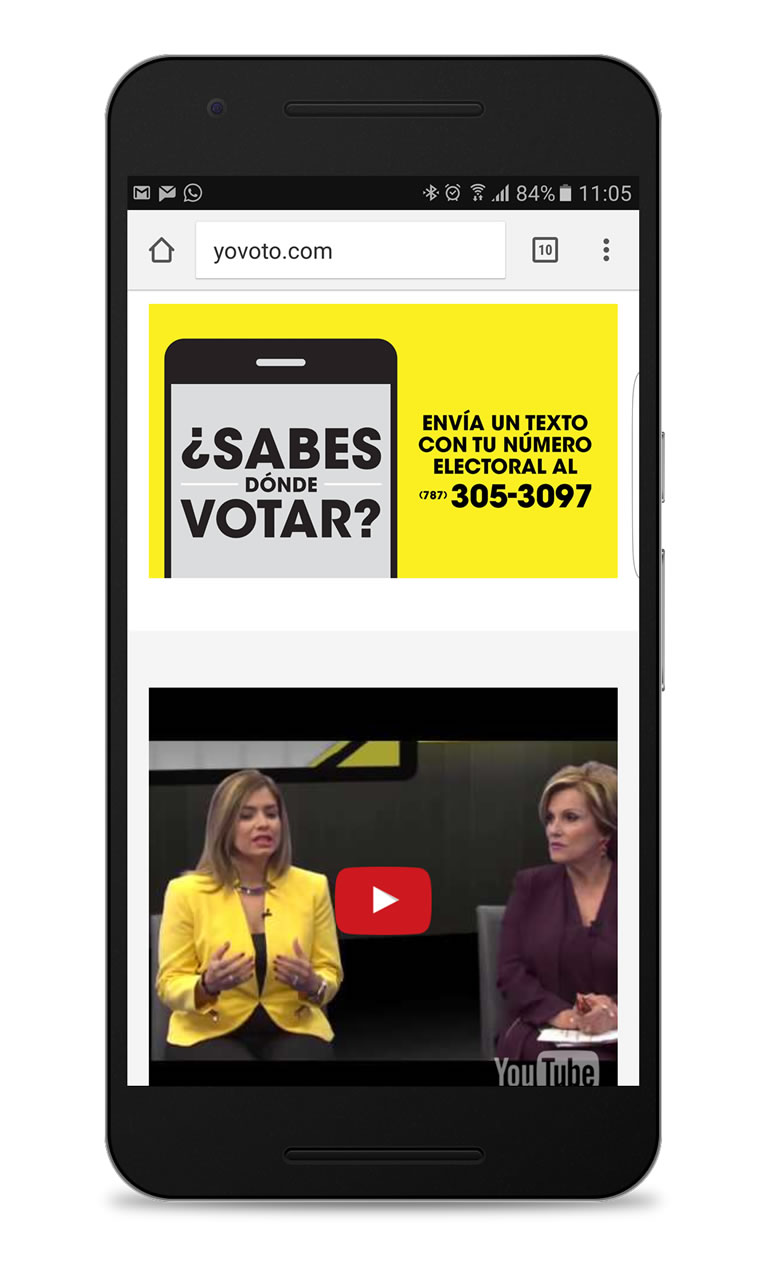Go to the browser home page
This screenshot has height=1280, width=768.
[162, 250]
